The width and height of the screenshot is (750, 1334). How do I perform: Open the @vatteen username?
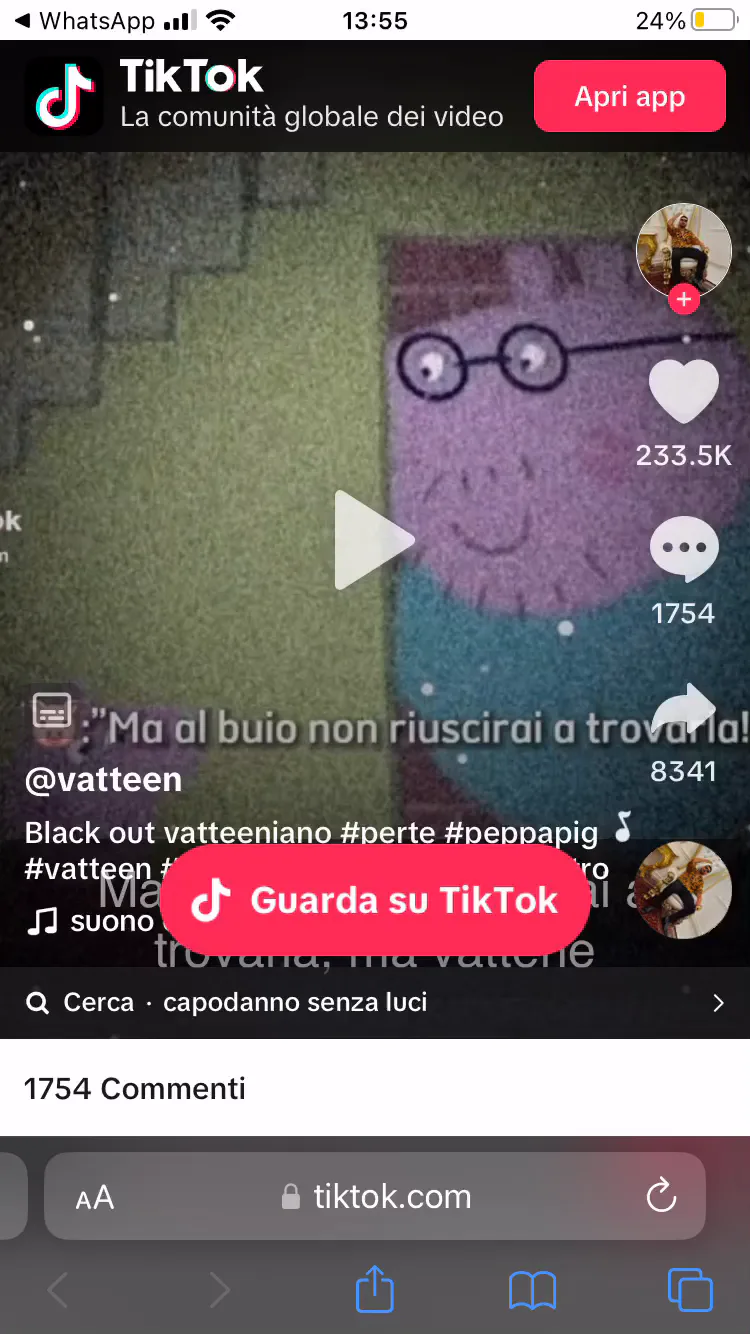(104, 780)
